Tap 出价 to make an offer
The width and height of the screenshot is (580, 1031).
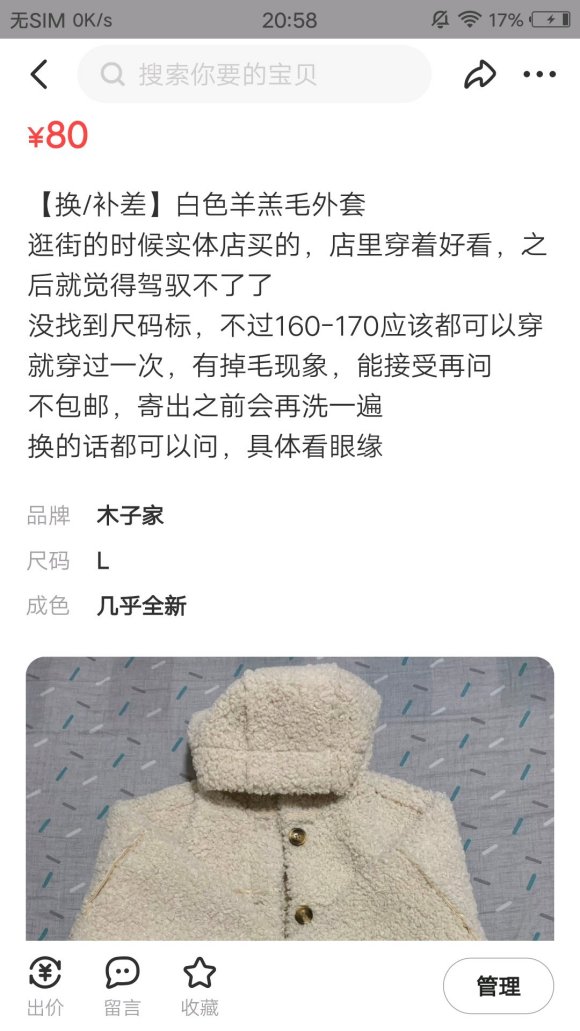pyautogui.click(x=45, y=986)
